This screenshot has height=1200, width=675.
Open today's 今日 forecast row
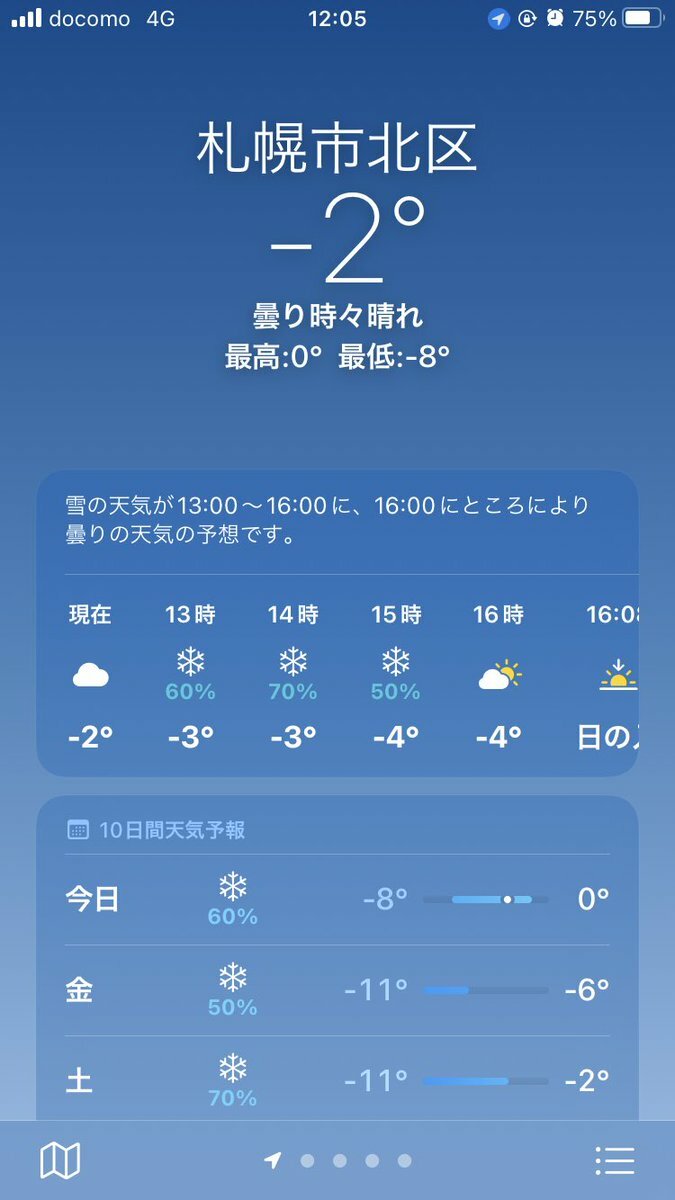(x=337, y=900)
